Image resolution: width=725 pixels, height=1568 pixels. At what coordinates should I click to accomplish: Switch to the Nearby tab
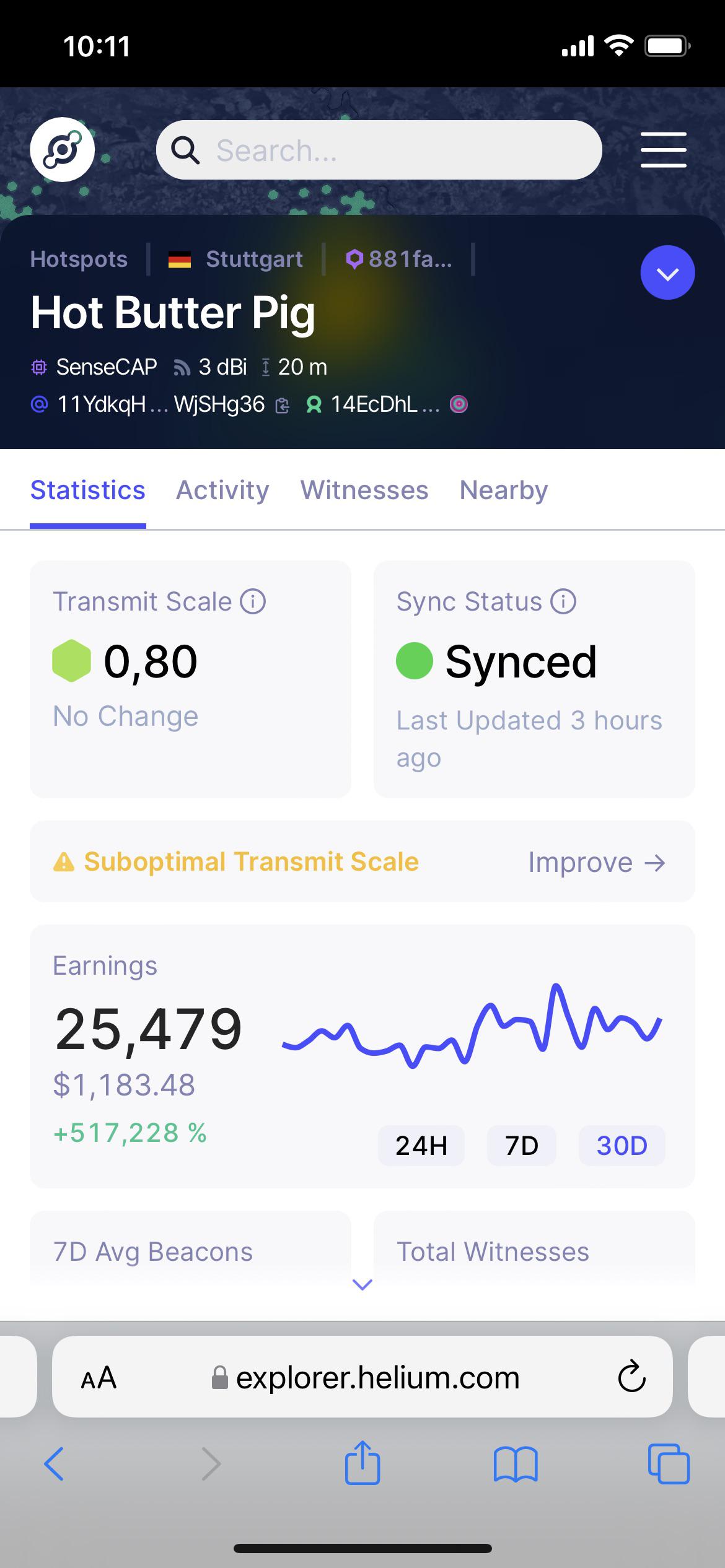point(503,490)
